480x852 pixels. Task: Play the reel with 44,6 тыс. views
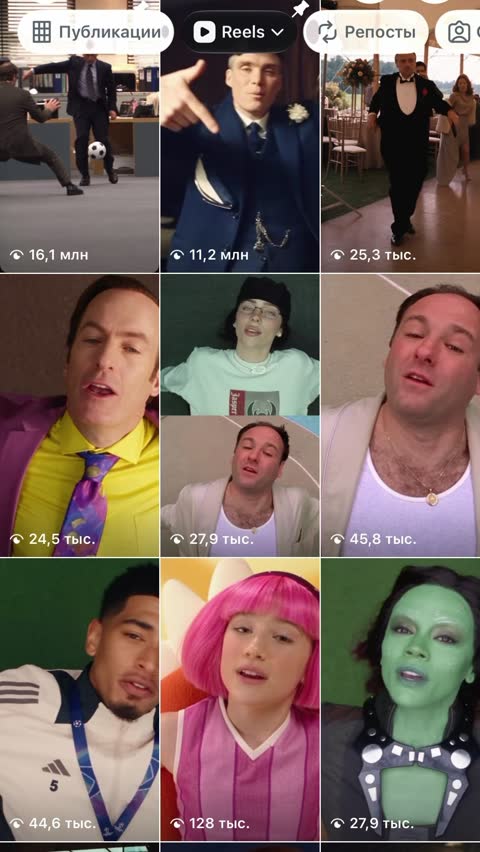[79, 700]
